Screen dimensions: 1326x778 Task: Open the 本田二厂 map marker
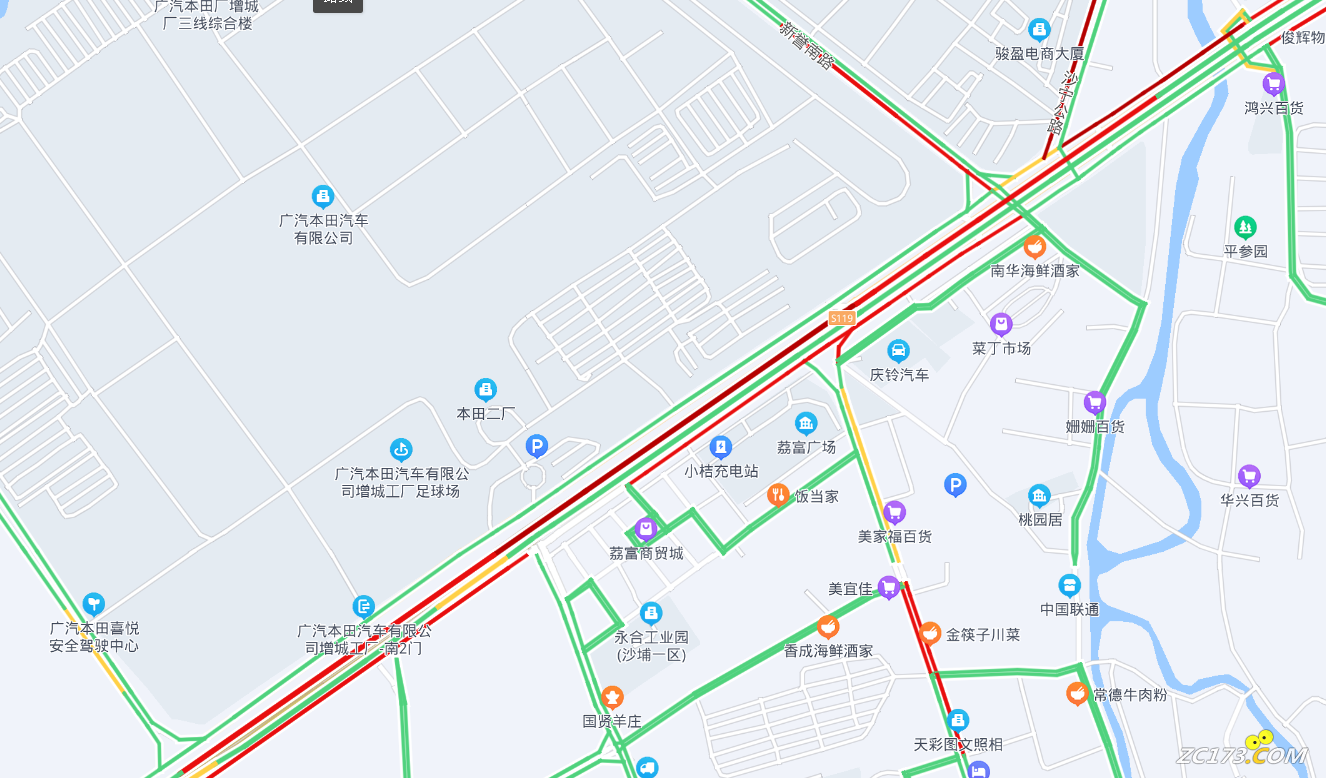coord(486,389)
